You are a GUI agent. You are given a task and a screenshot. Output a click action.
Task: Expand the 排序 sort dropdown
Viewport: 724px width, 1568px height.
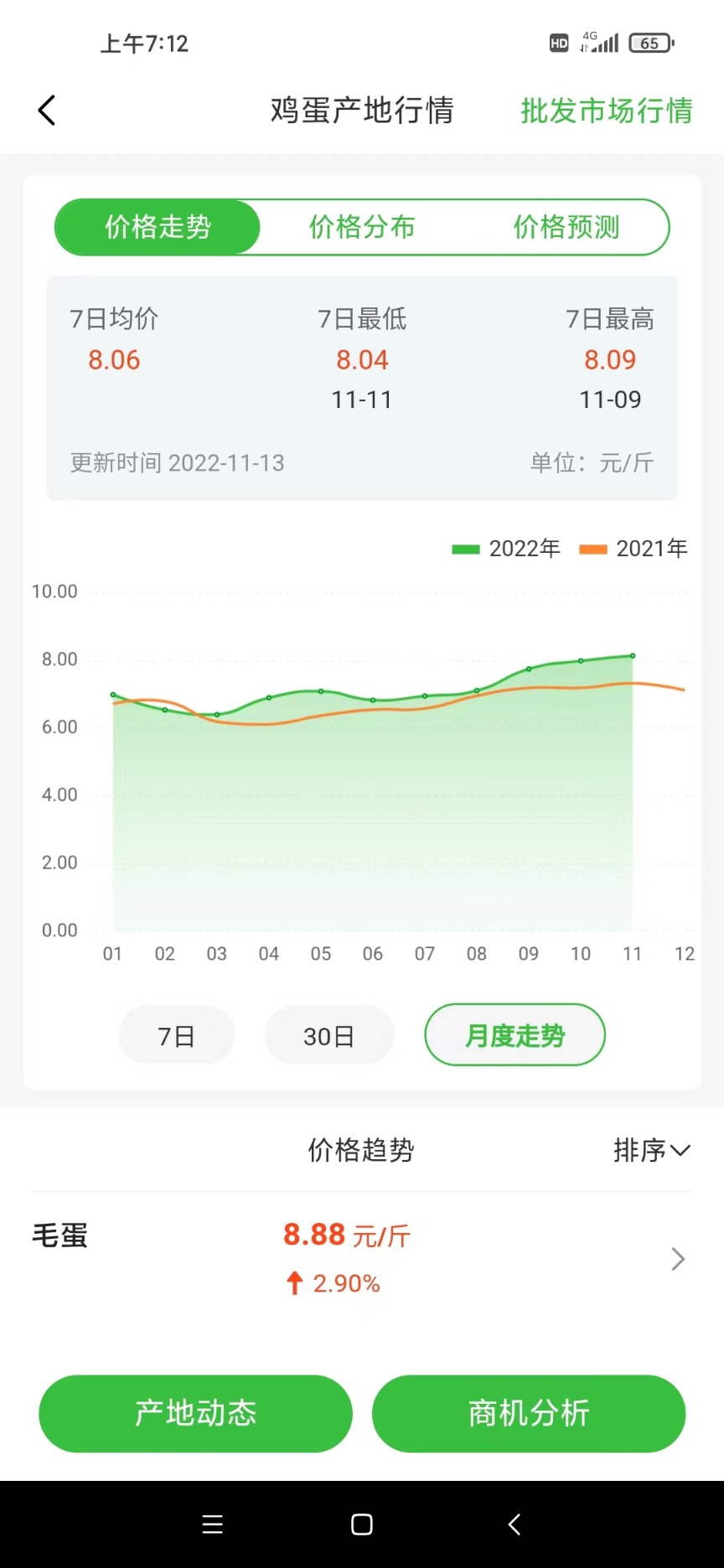pos(651,1150)
